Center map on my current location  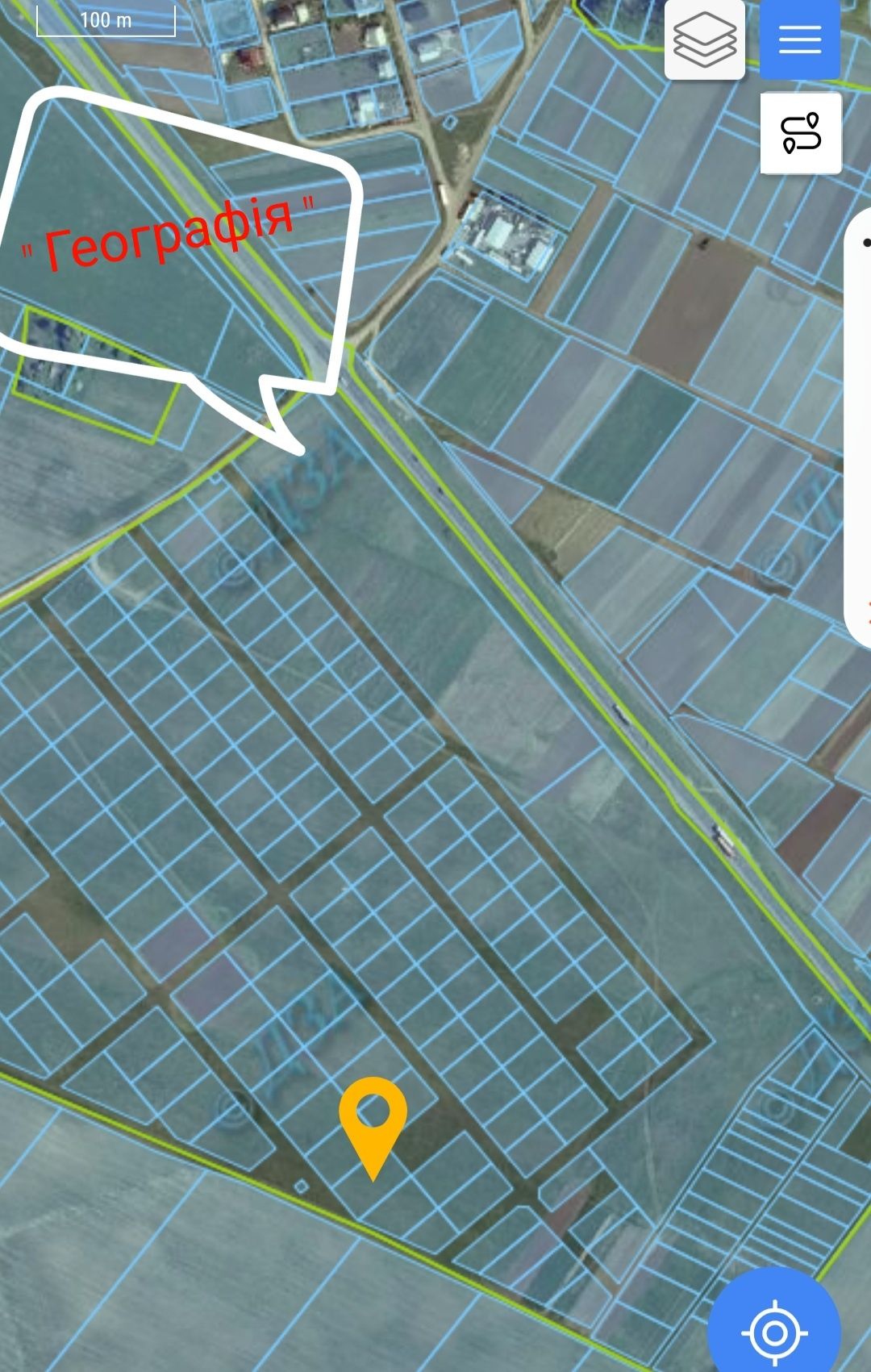pyautogui.click(x=775, y=1332)
